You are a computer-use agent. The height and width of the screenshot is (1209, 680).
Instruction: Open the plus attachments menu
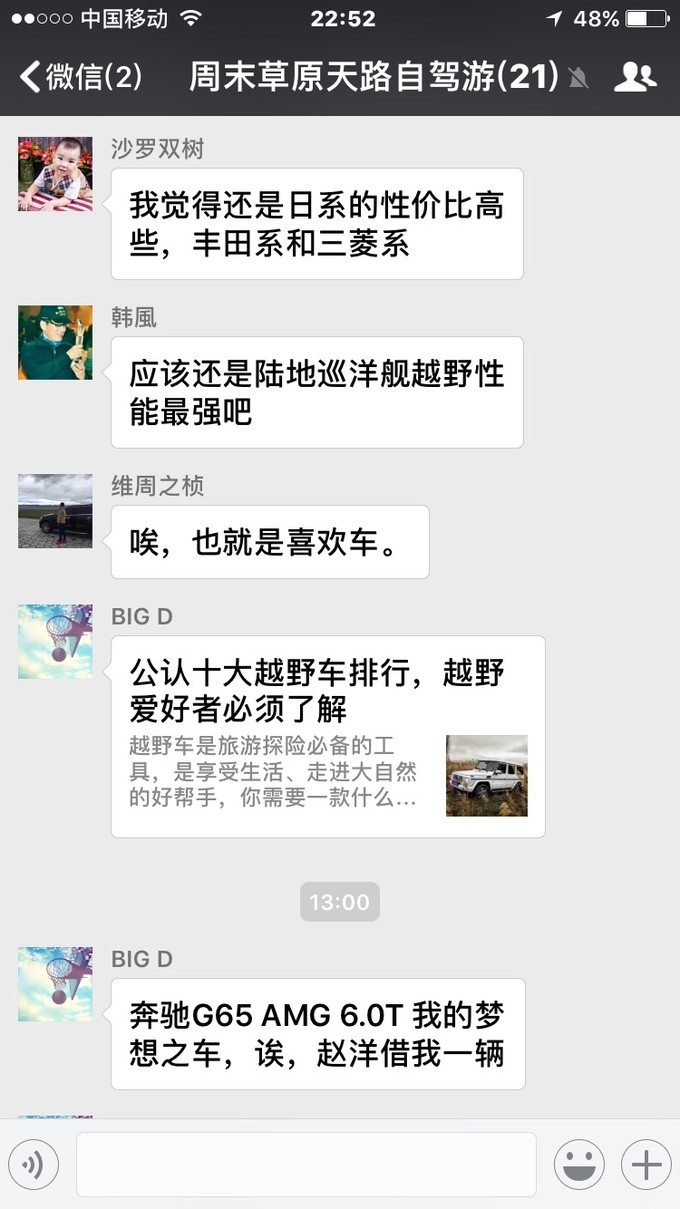[646, 1165]
